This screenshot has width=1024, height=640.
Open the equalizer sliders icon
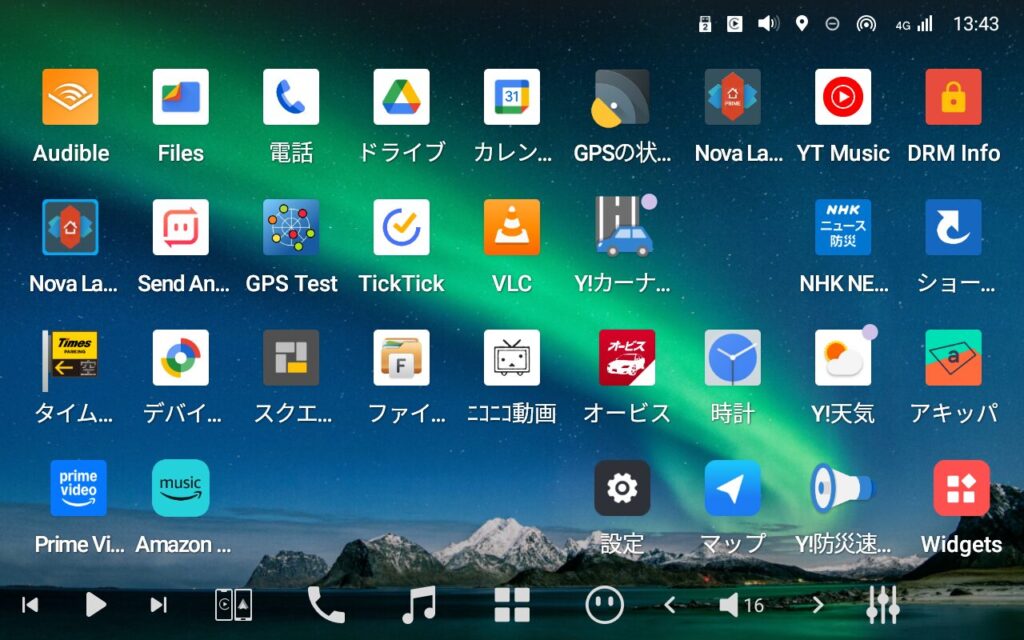click(x=883, y=603)
